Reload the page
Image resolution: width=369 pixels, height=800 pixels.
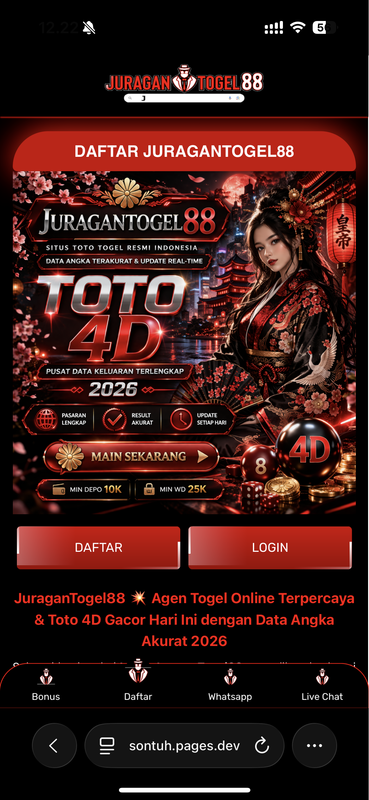pos(262,746)
